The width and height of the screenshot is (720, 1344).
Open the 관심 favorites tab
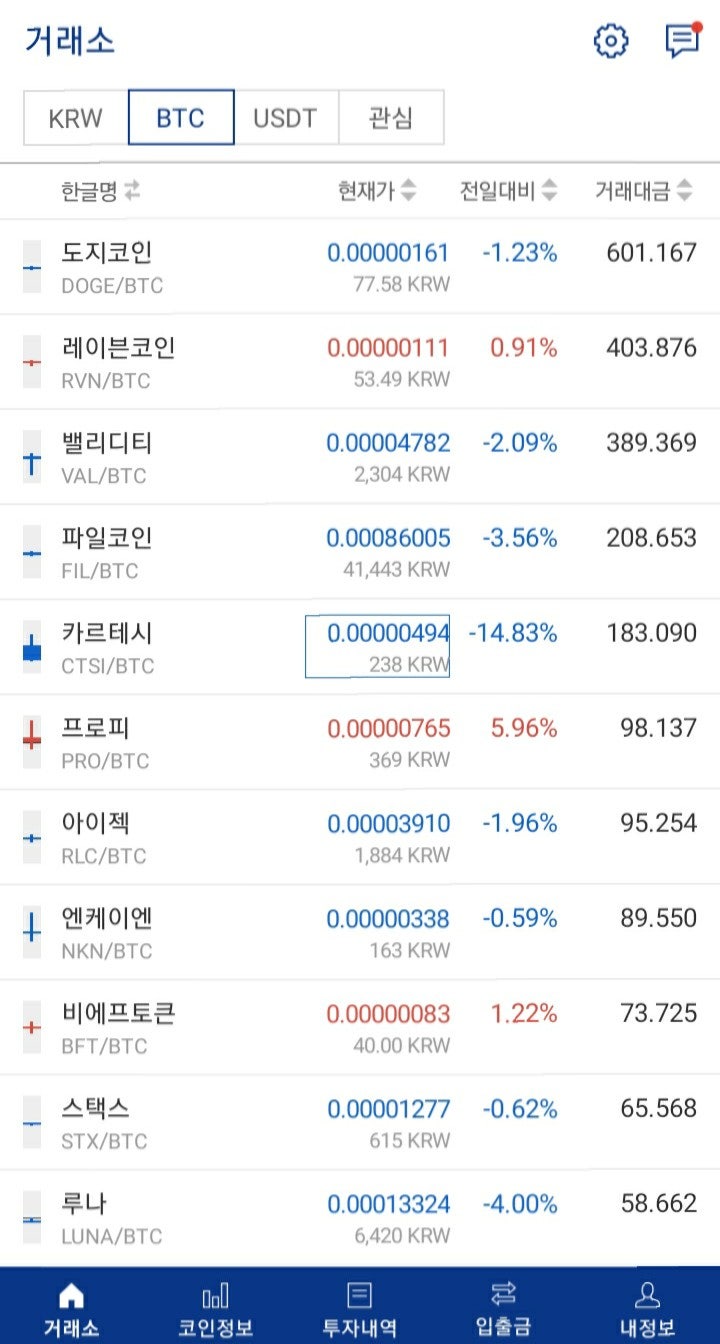coord(391,117)
